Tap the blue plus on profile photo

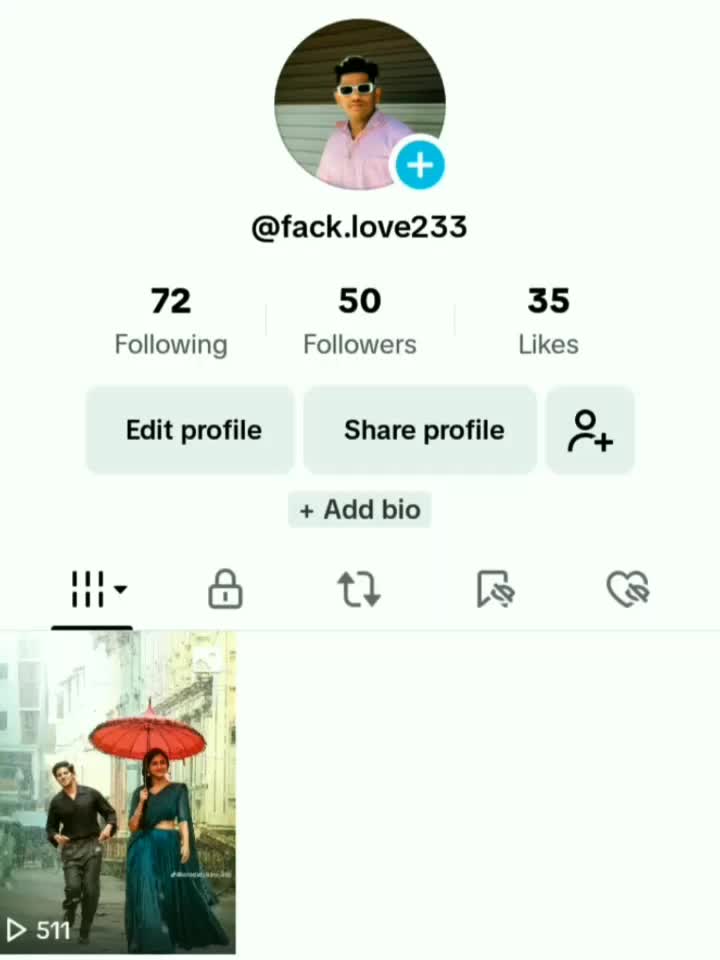pos(419,165)
